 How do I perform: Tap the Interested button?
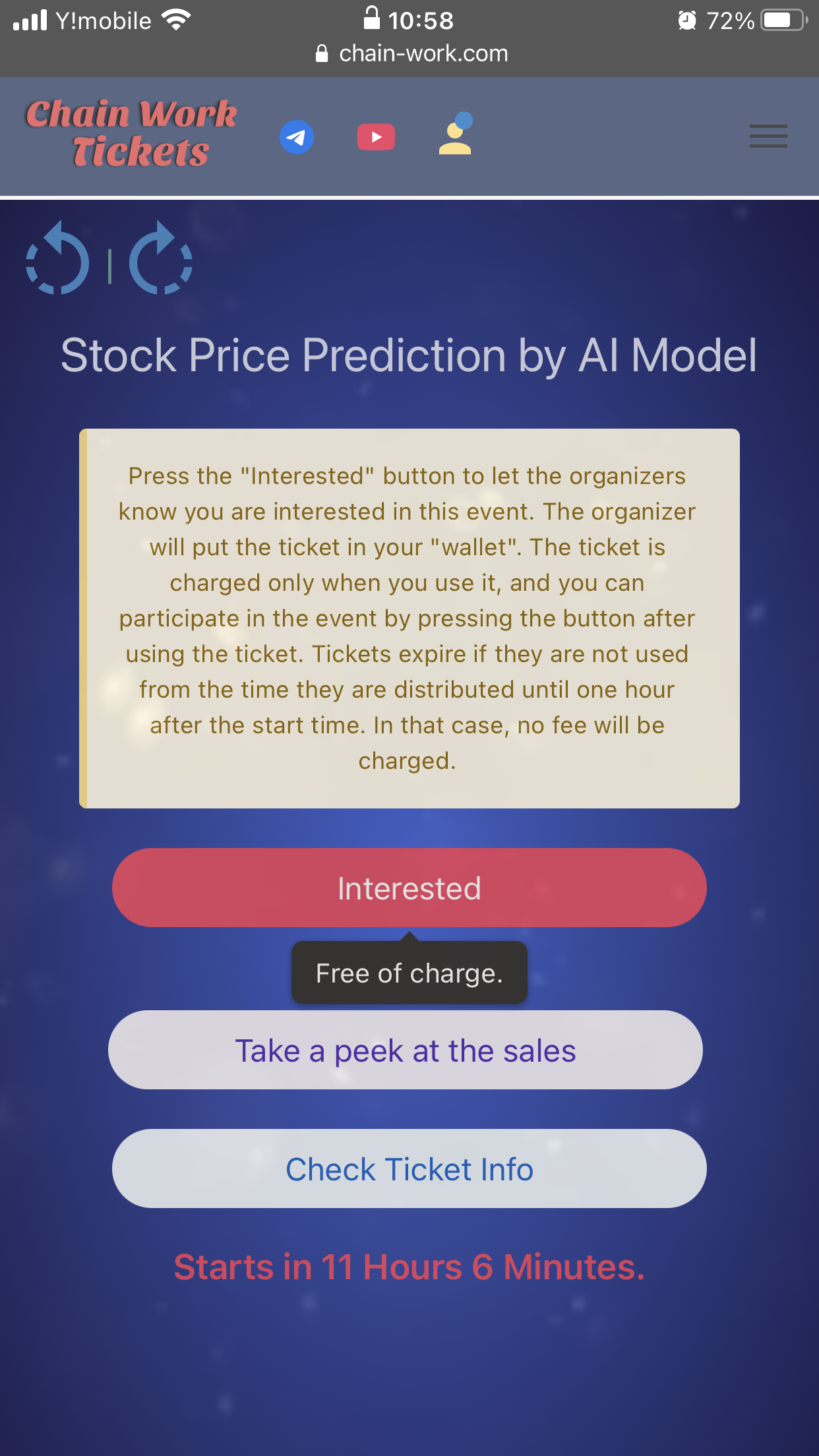(x=409, y=888)
